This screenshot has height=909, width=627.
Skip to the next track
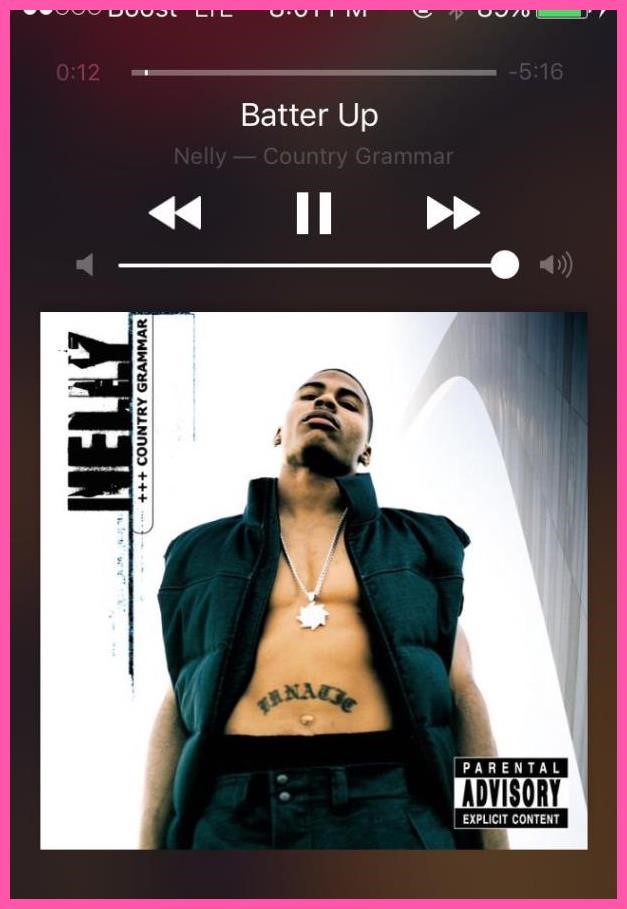point(453,213)
